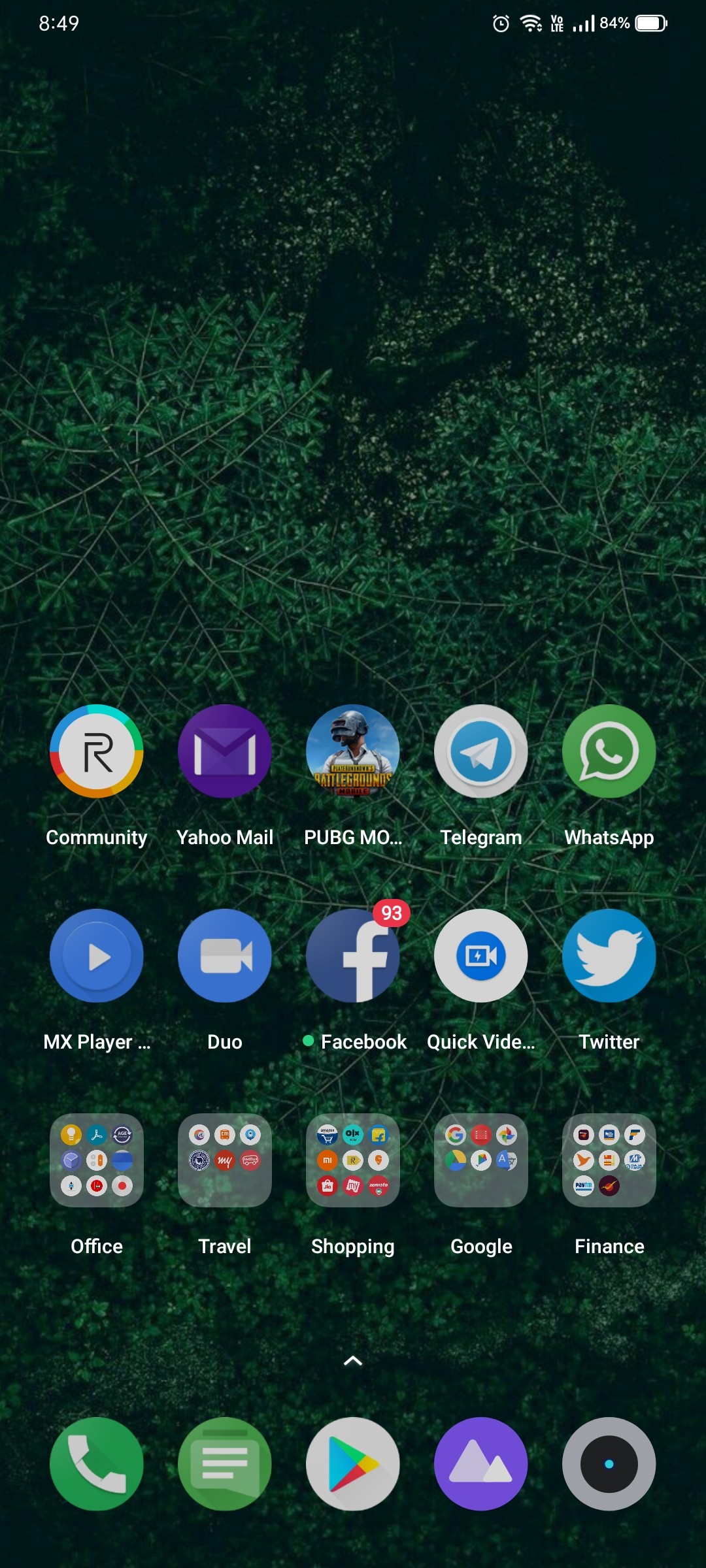This screenshot has width=706, height=1568.
Task: Open the Phone dialer in dock
Action: coord(97,1464)
